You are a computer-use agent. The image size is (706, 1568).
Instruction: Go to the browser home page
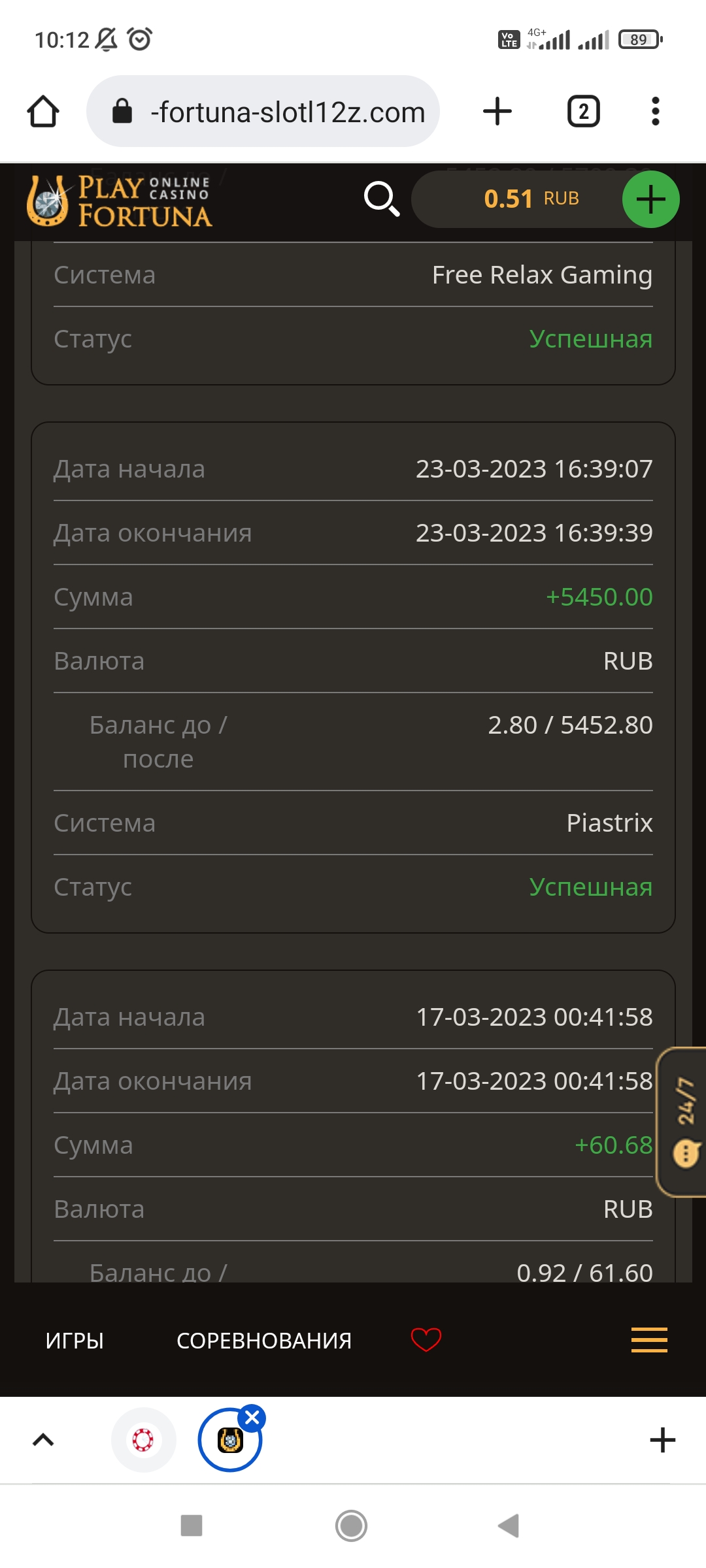tap(43, 112)
